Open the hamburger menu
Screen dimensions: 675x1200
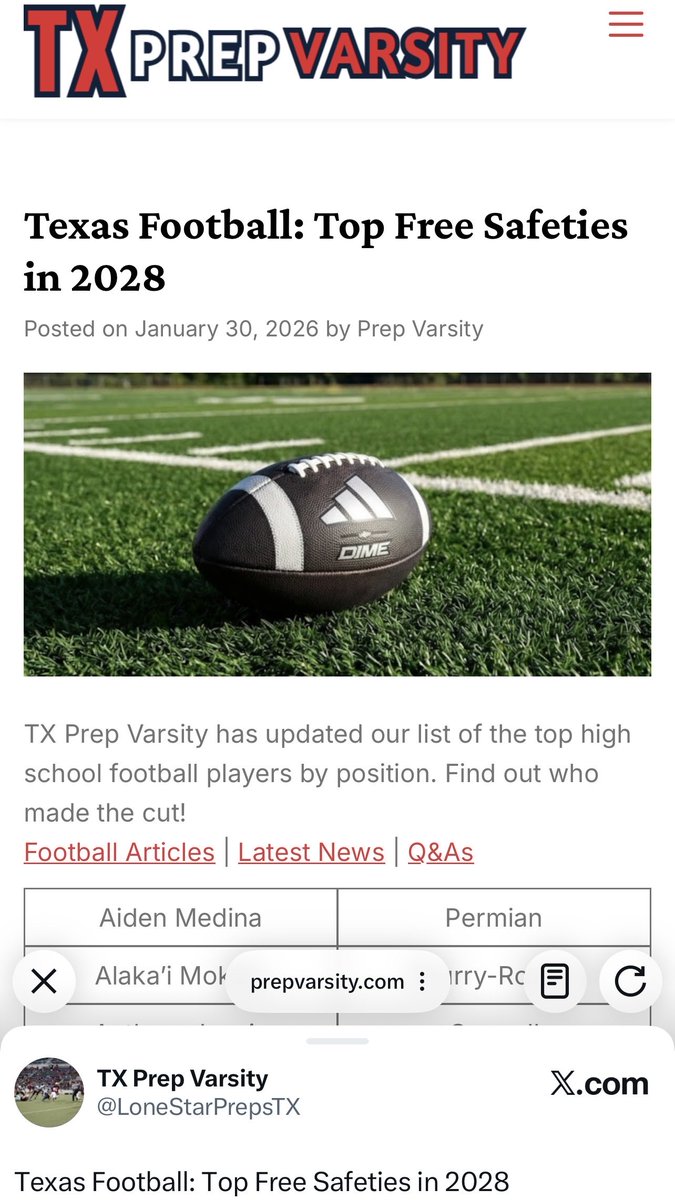pos(626,24)
